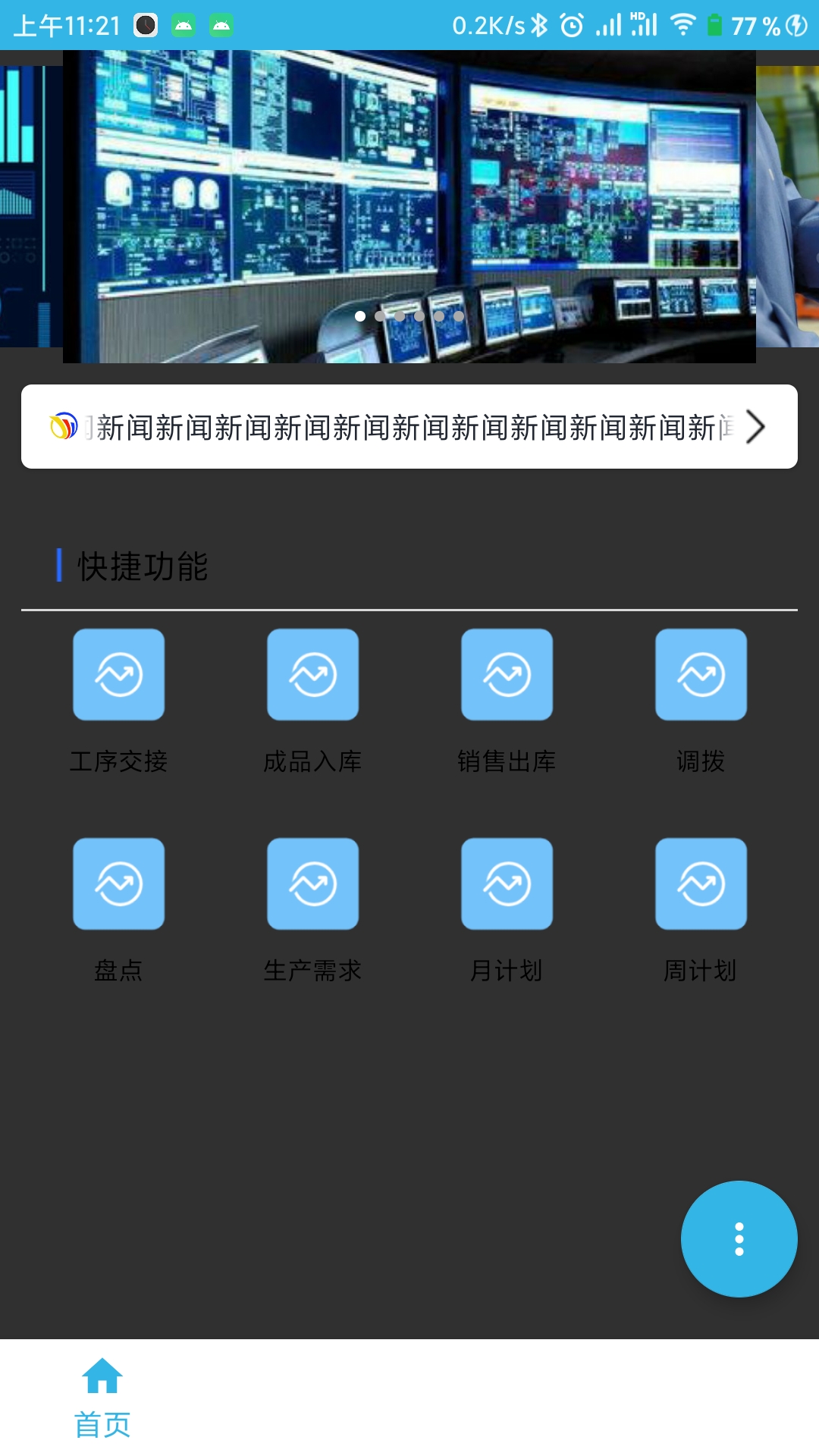Open the 盘点 inventory icon
The width and height of the screenshot is (819, 1456).
[x=118, y=883]
